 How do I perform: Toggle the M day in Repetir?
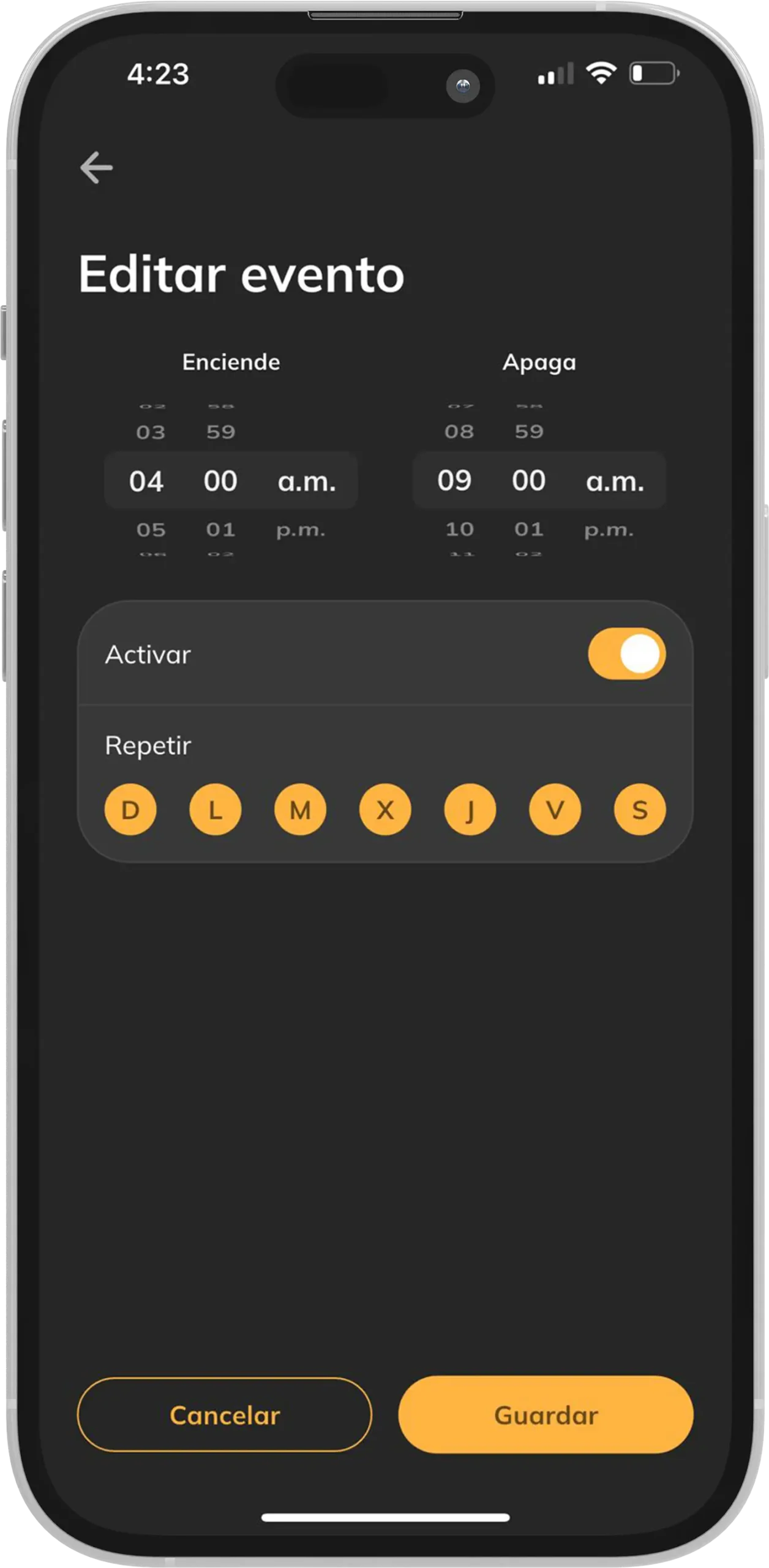pos(300,810)
